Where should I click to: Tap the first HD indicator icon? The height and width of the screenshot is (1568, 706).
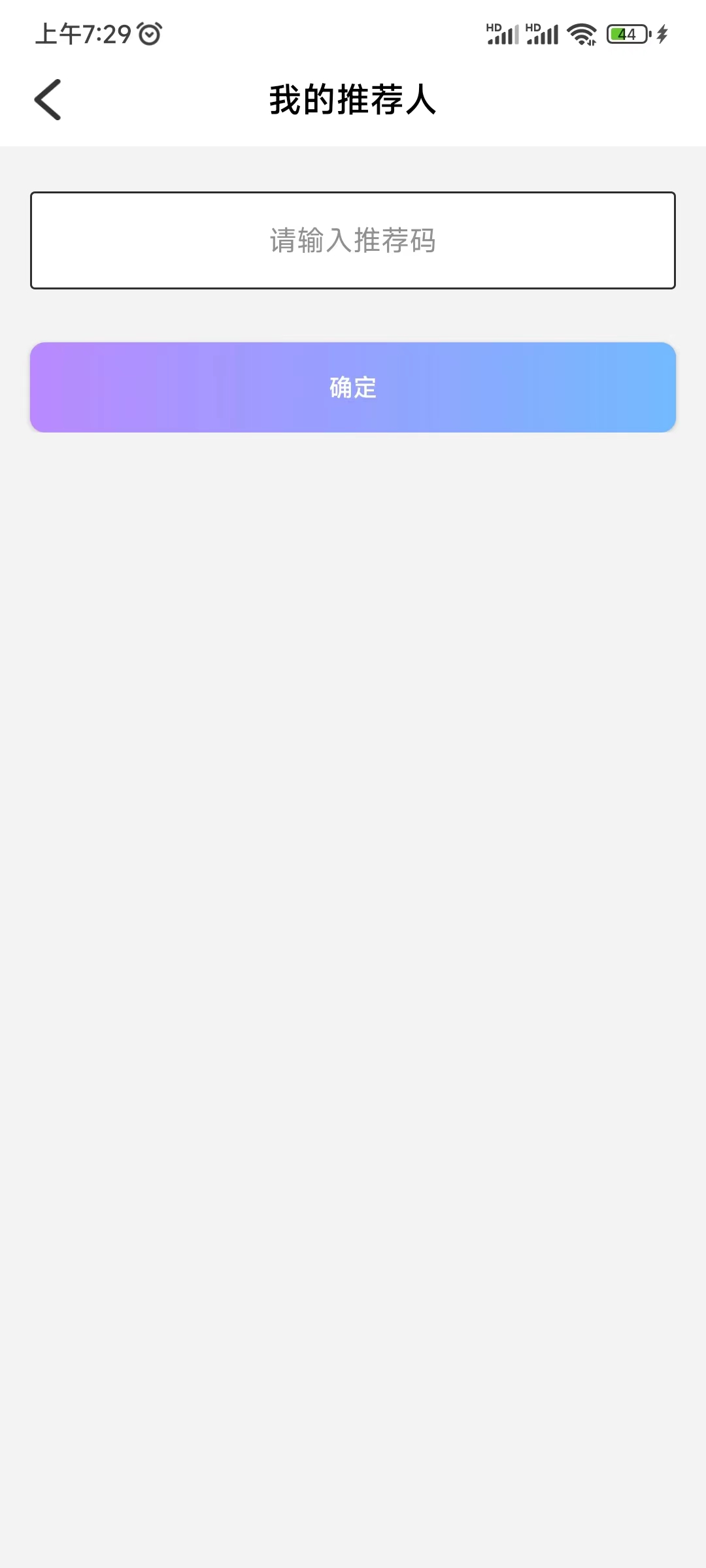pos(494,27)
